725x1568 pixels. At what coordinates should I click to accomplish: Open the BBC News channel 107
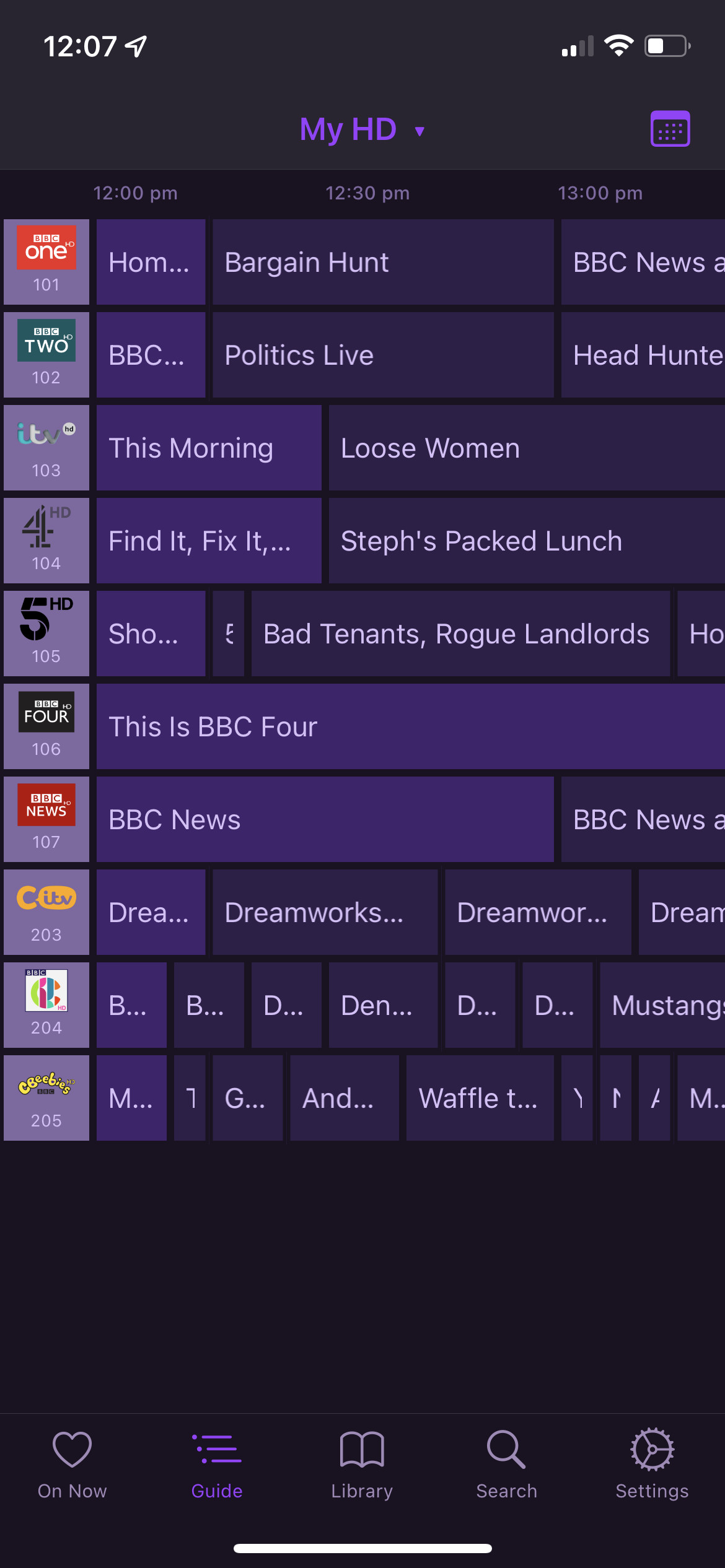coord(46,819)
